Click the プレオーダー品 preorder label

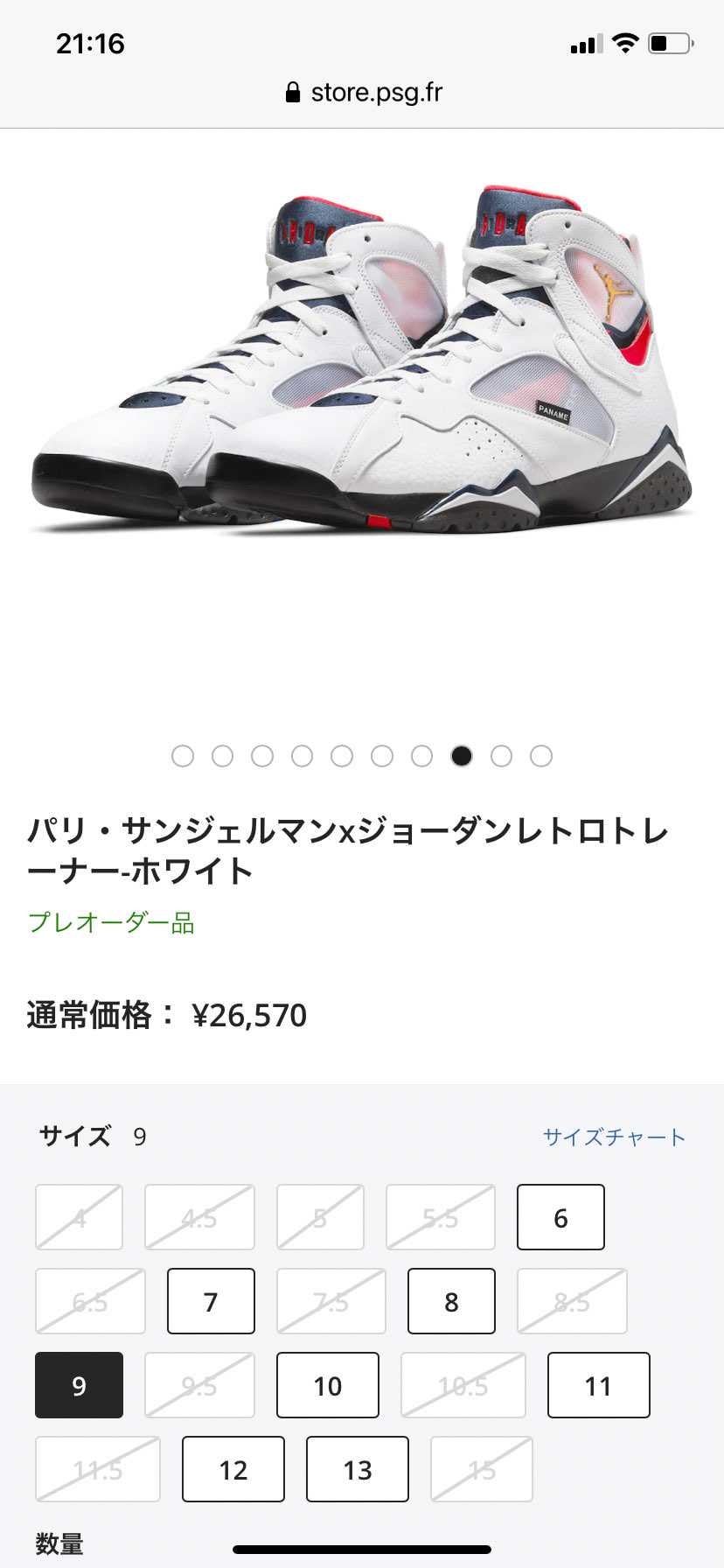click(111, 923)
